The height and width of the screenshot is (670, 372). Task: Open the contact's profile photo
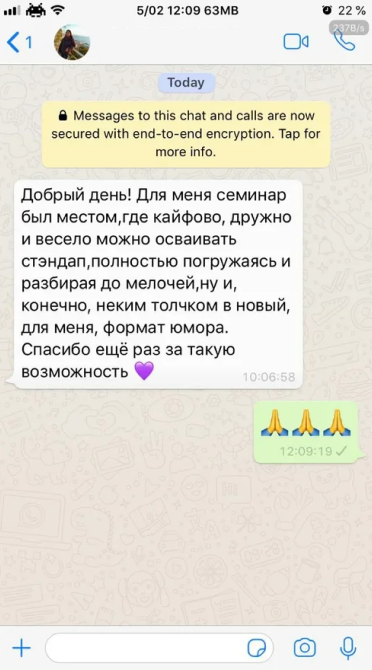(72, 42)
